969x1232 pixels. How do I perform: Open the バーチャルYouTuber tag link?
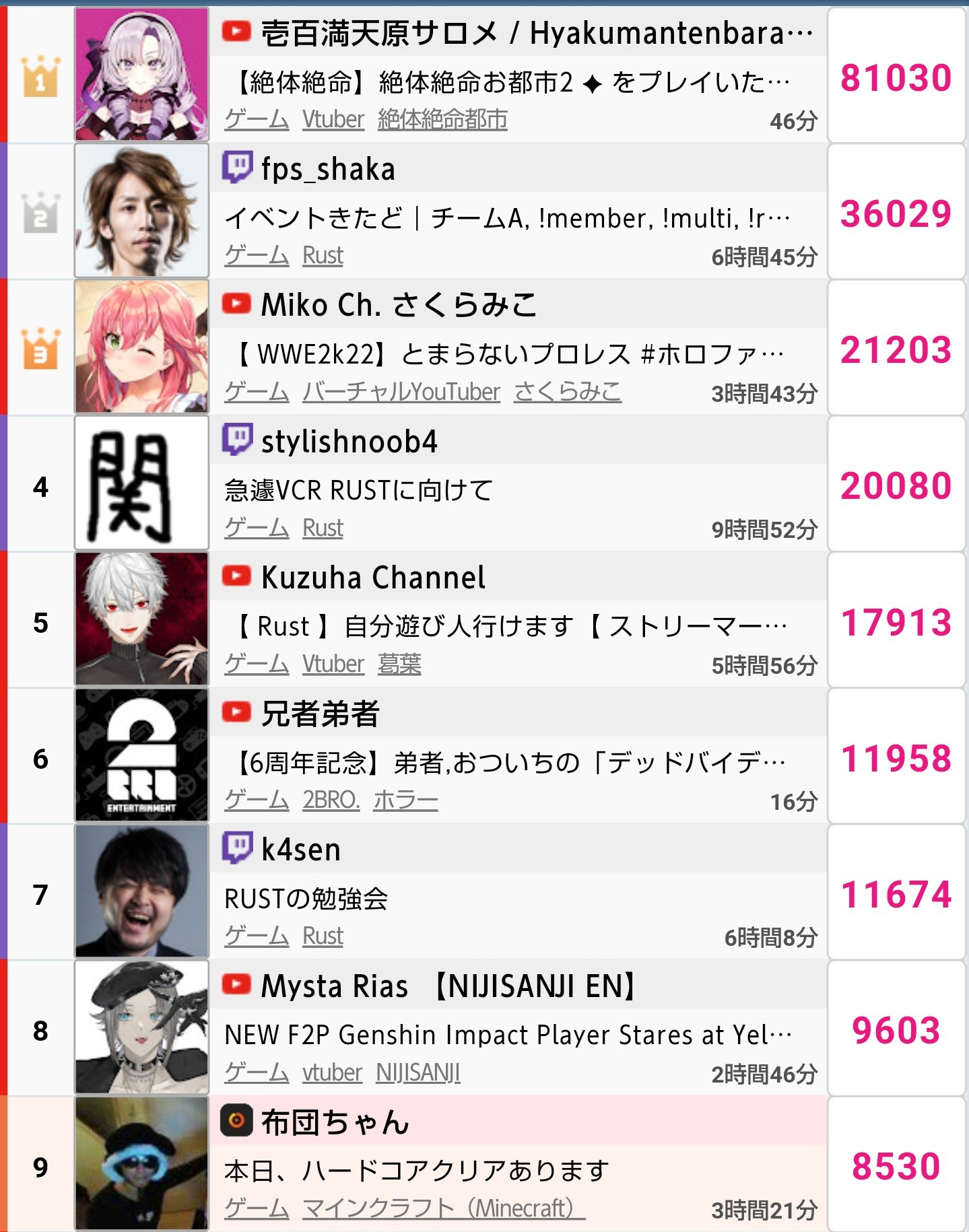coord(401,392)
